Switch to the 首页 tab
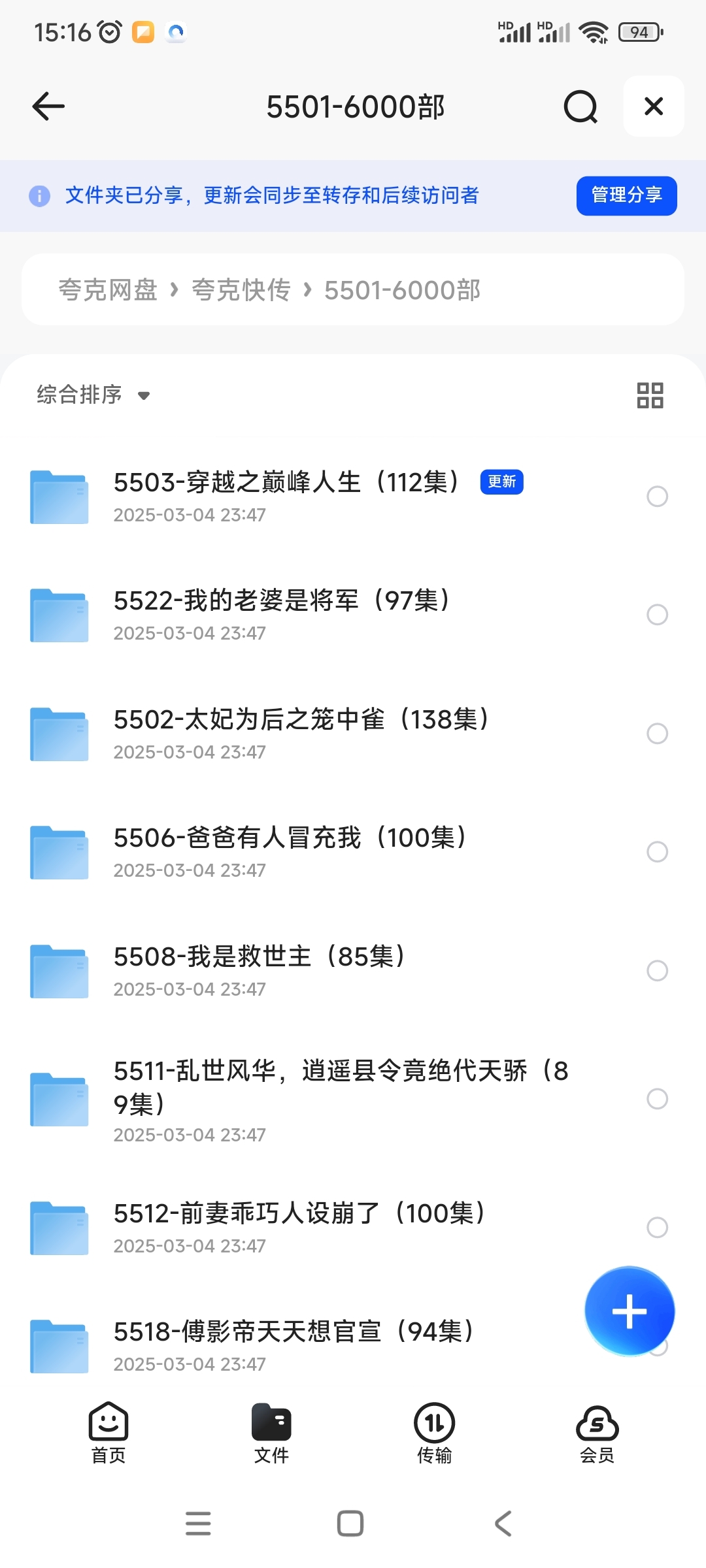This screenshot has width=706, height=1568. [x=109, y=1432]
